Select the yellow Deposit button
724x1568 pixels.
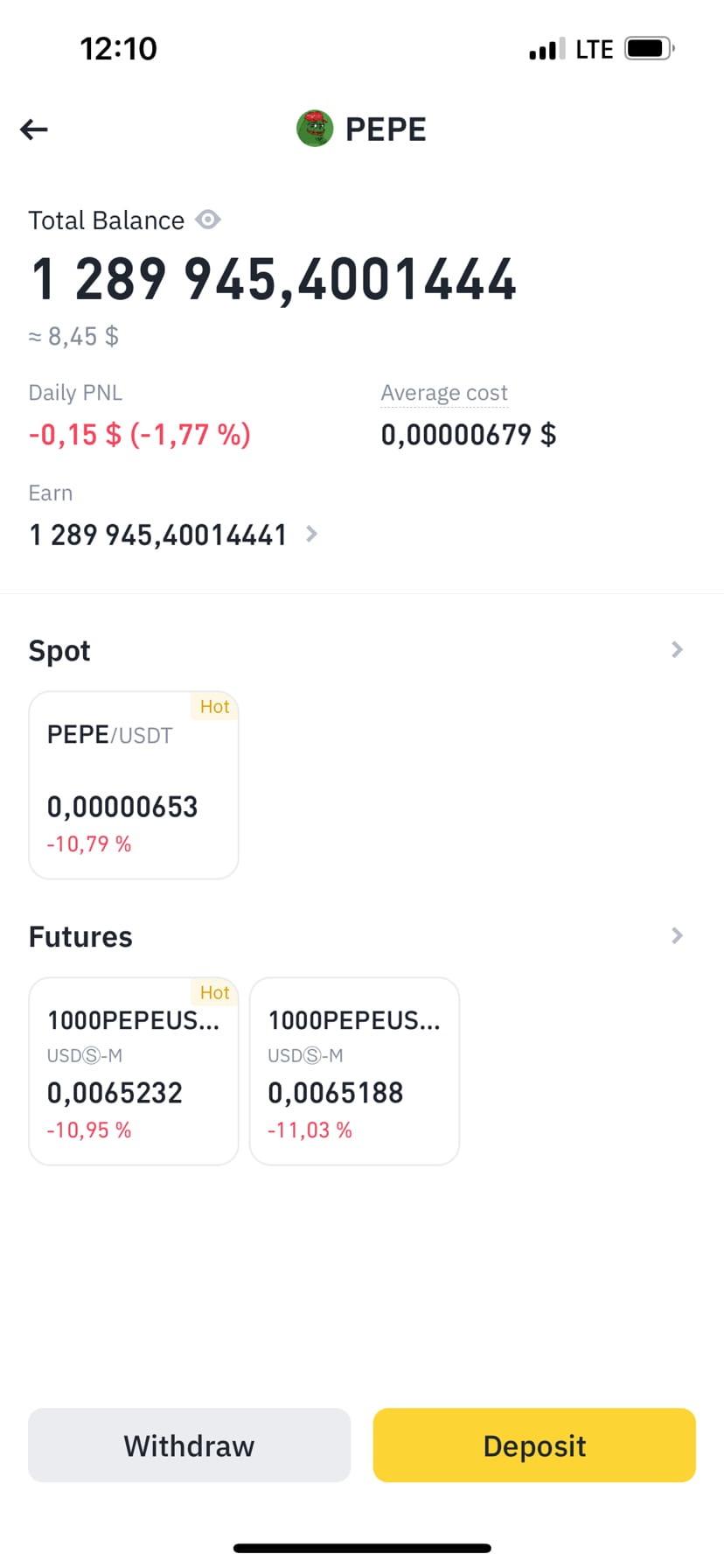pyautogui.click(x=534, y=1445)
